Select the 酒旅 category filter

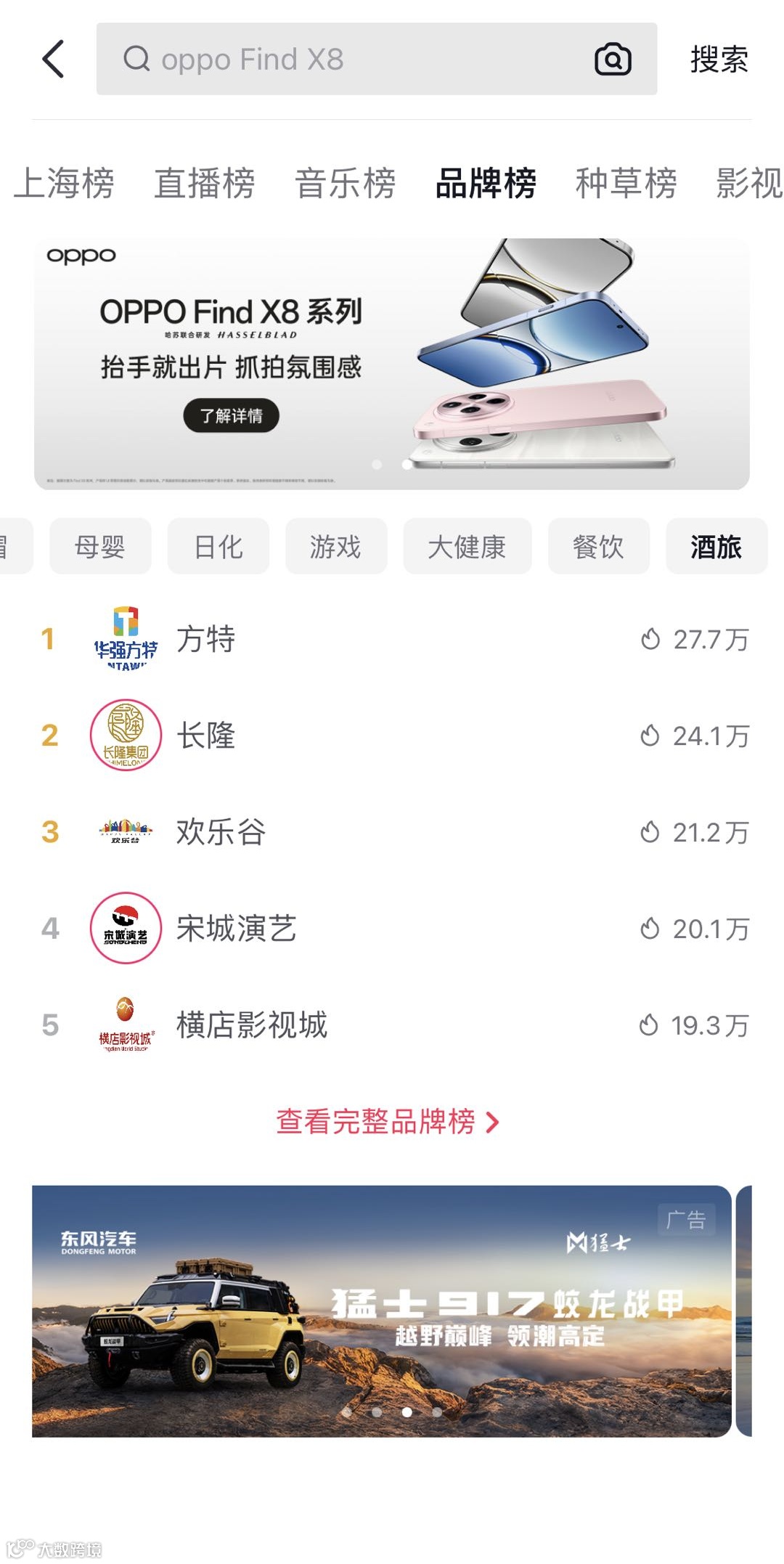point(716,547)
